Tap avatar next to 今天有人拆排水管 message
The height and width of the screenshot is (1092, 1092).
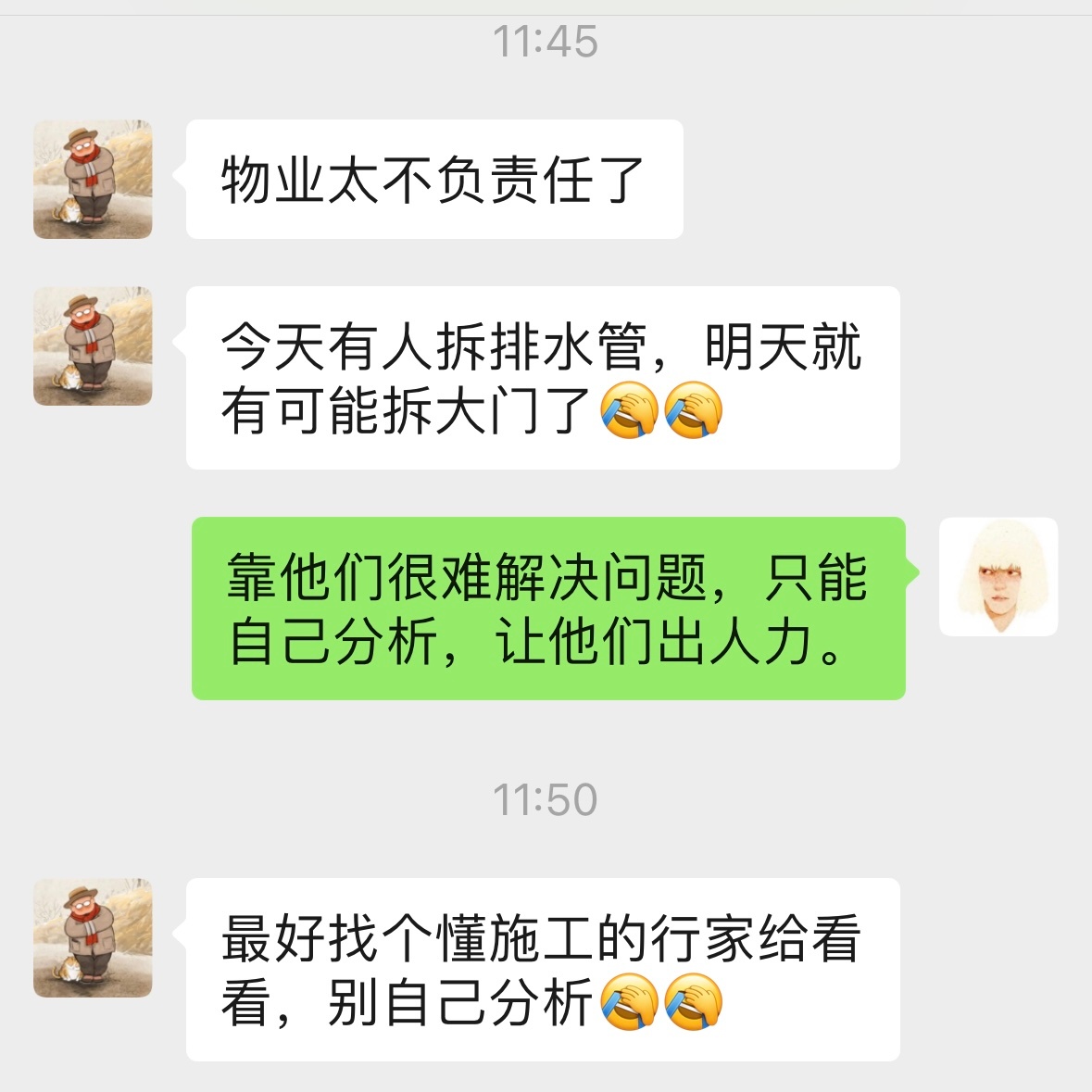point(93,346)
